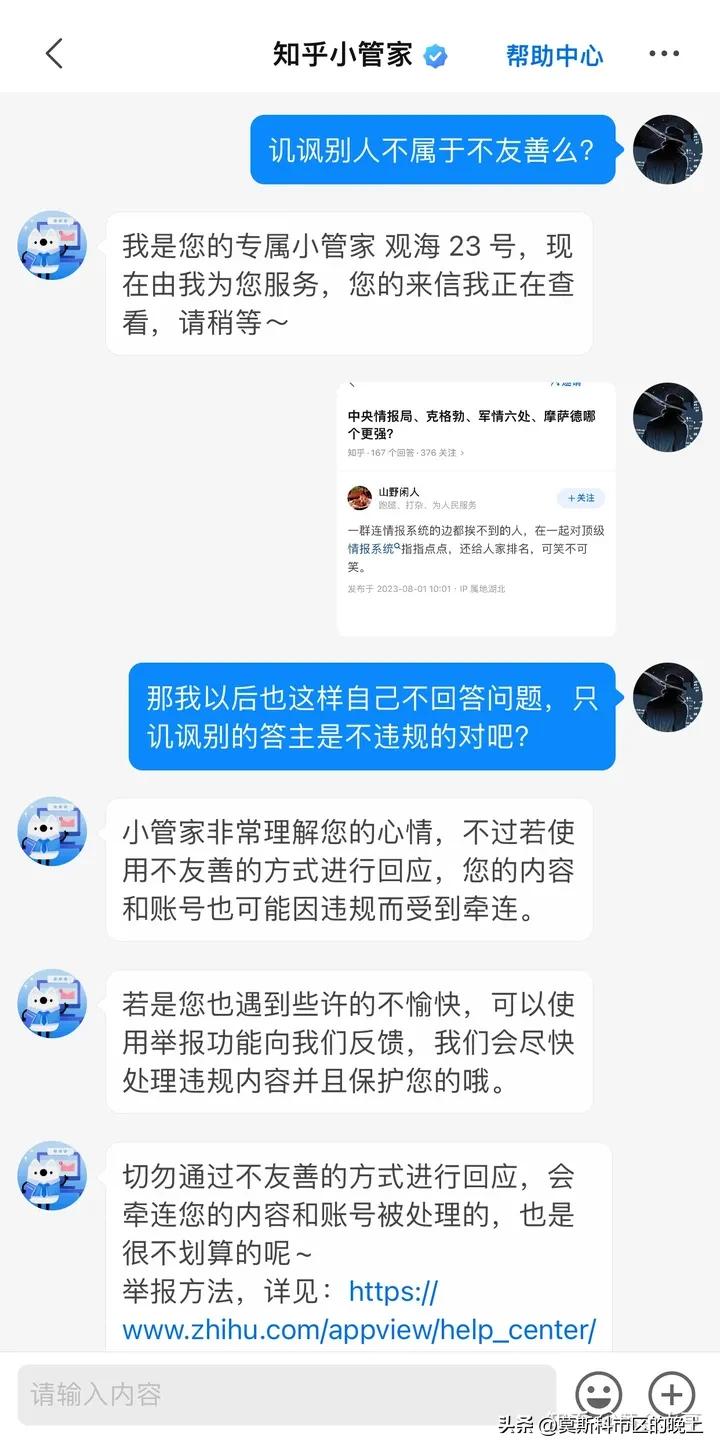The image size is (720, 1451).
Task: Expand the question card via the chevron after 376 关注
Action: point(462,452)
